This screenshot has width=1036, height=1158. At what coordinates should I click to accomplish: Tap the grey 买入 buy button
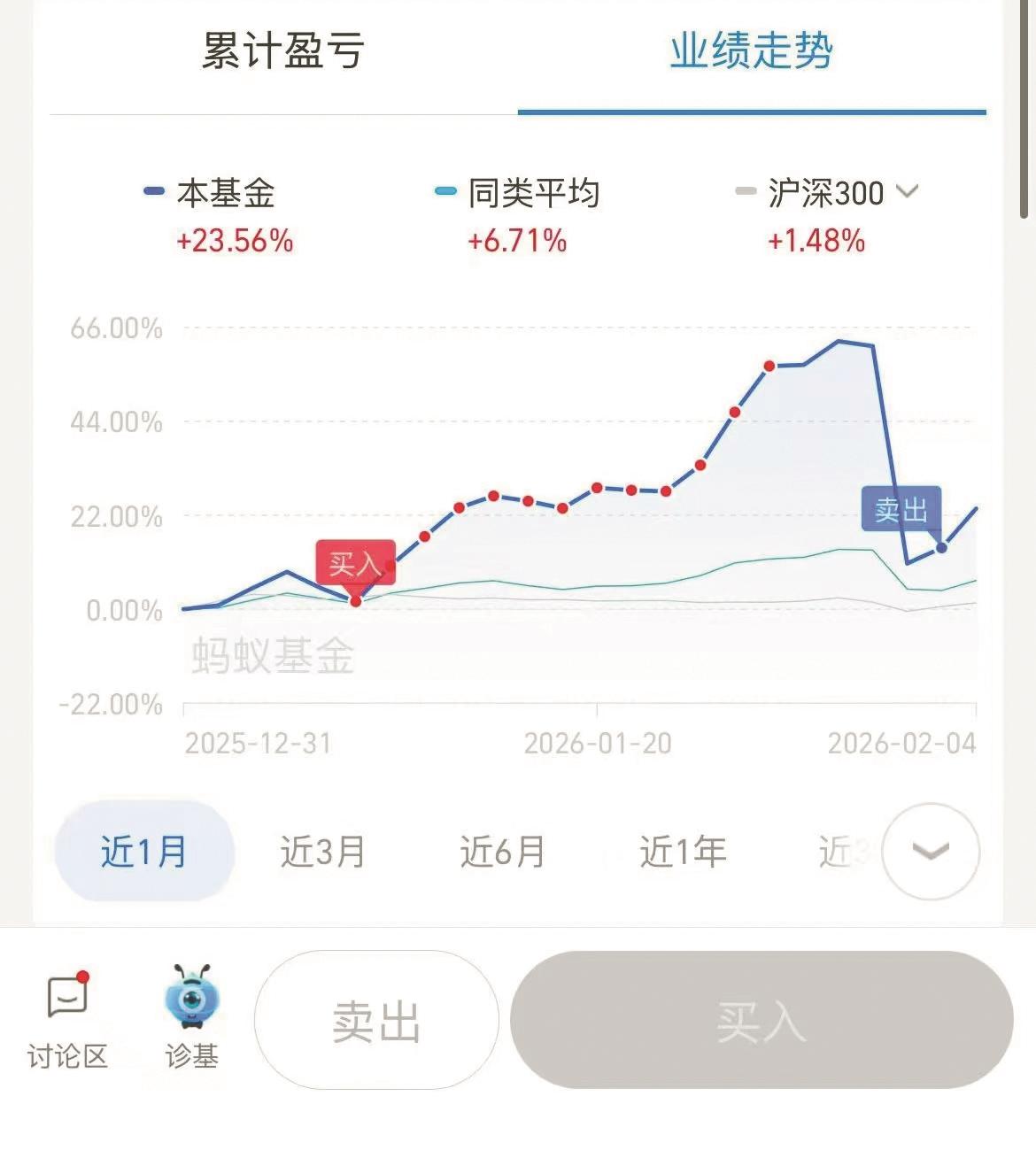point(762,1021)
